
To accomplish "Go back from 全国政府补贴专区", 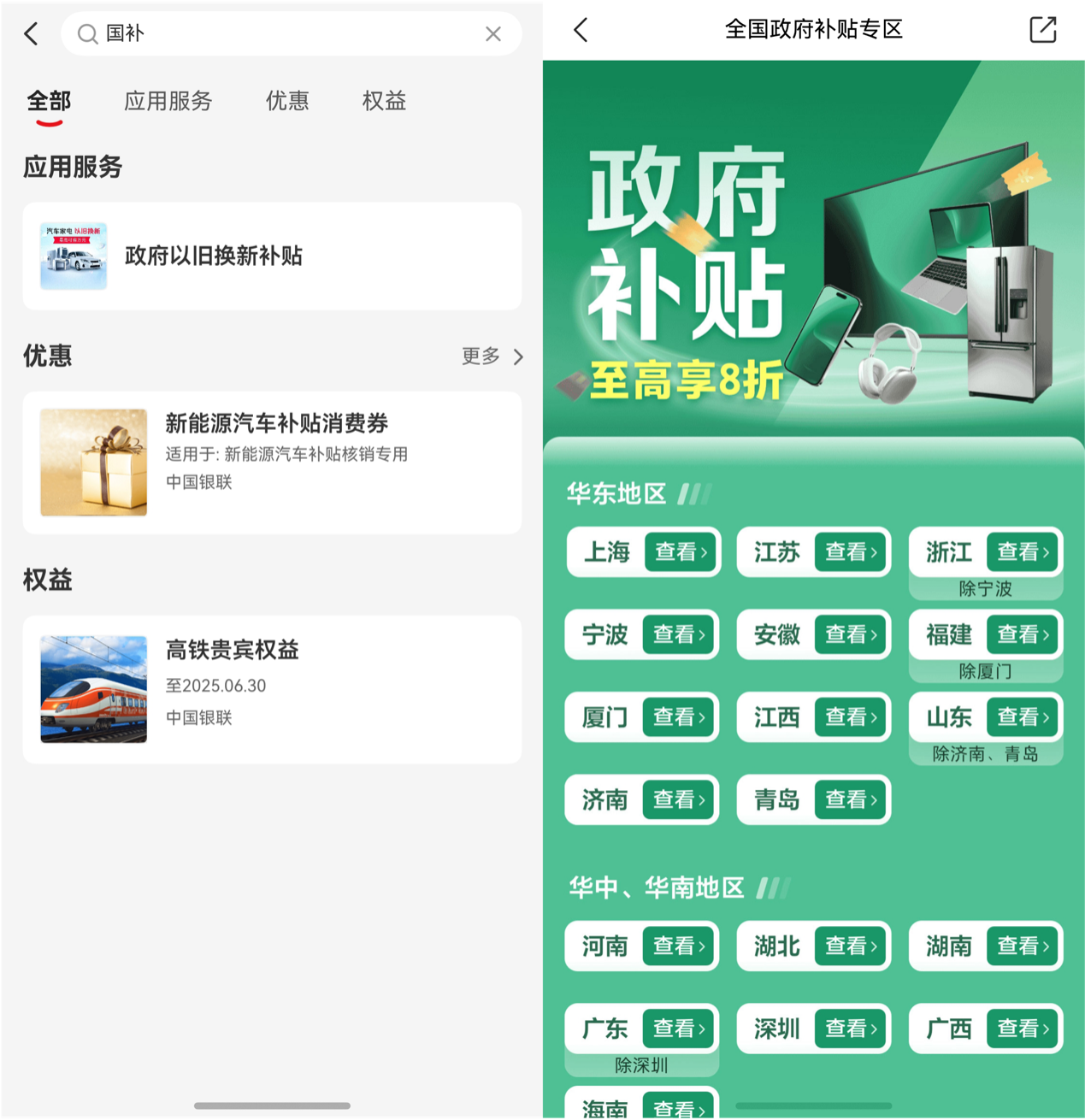I will coord(581,31).
